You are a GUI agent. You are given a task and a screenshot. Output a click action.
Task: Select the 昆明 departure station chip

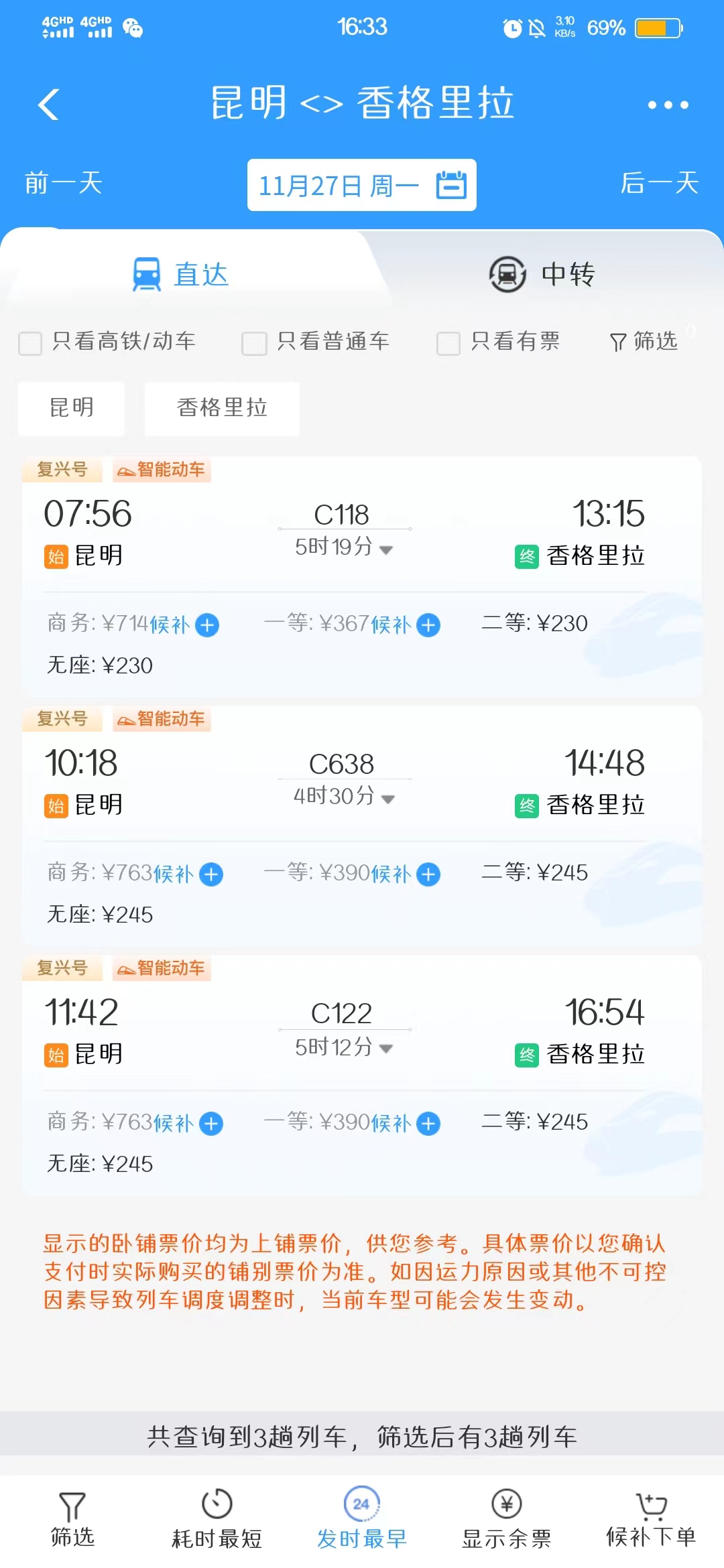[x=71, y=408]
